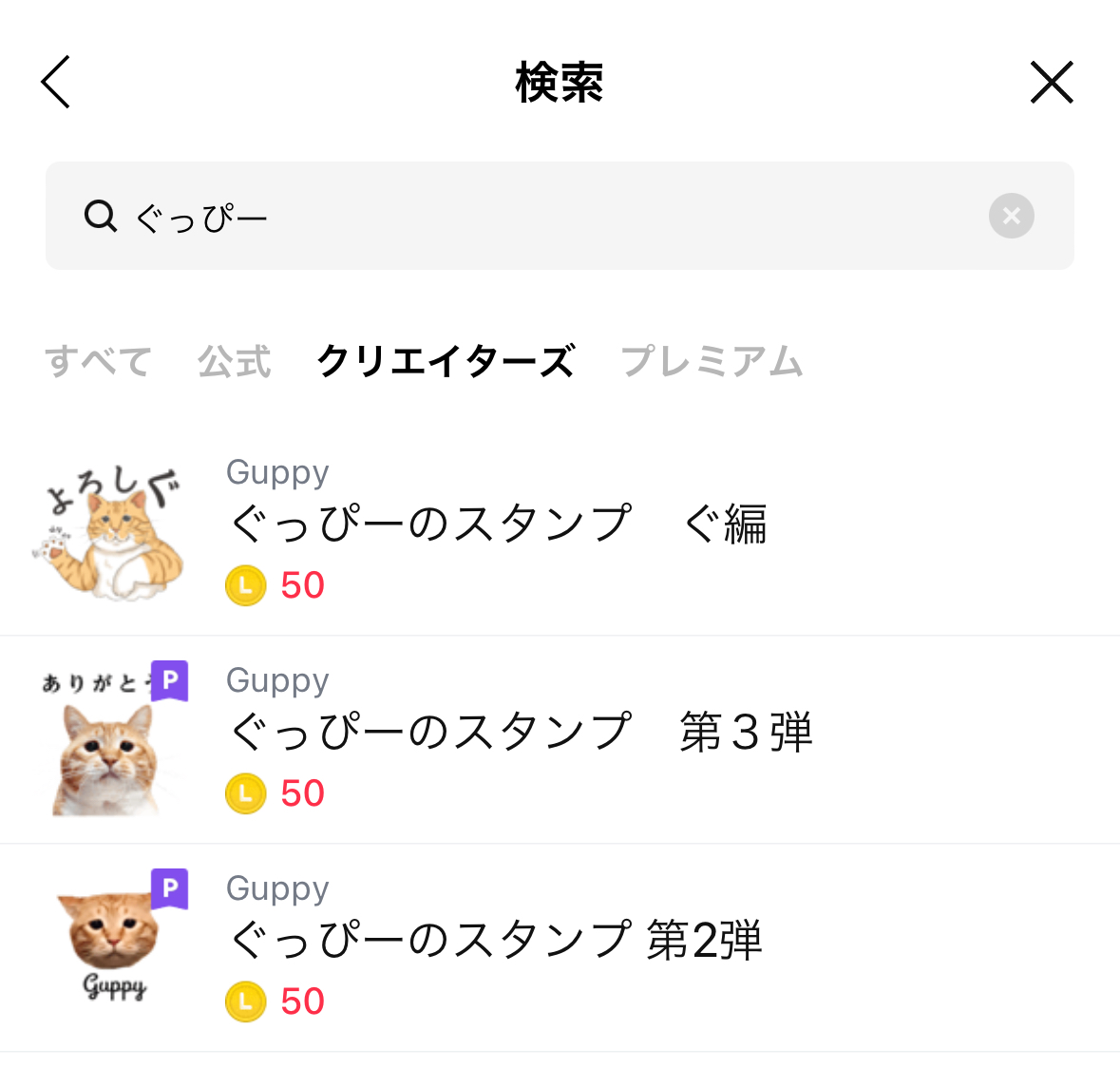This screenshot has height=1068, width=1120.
Task: Open ぐっぴーのスタンプ ぐ編 sticker set
Action: point(499,524)
